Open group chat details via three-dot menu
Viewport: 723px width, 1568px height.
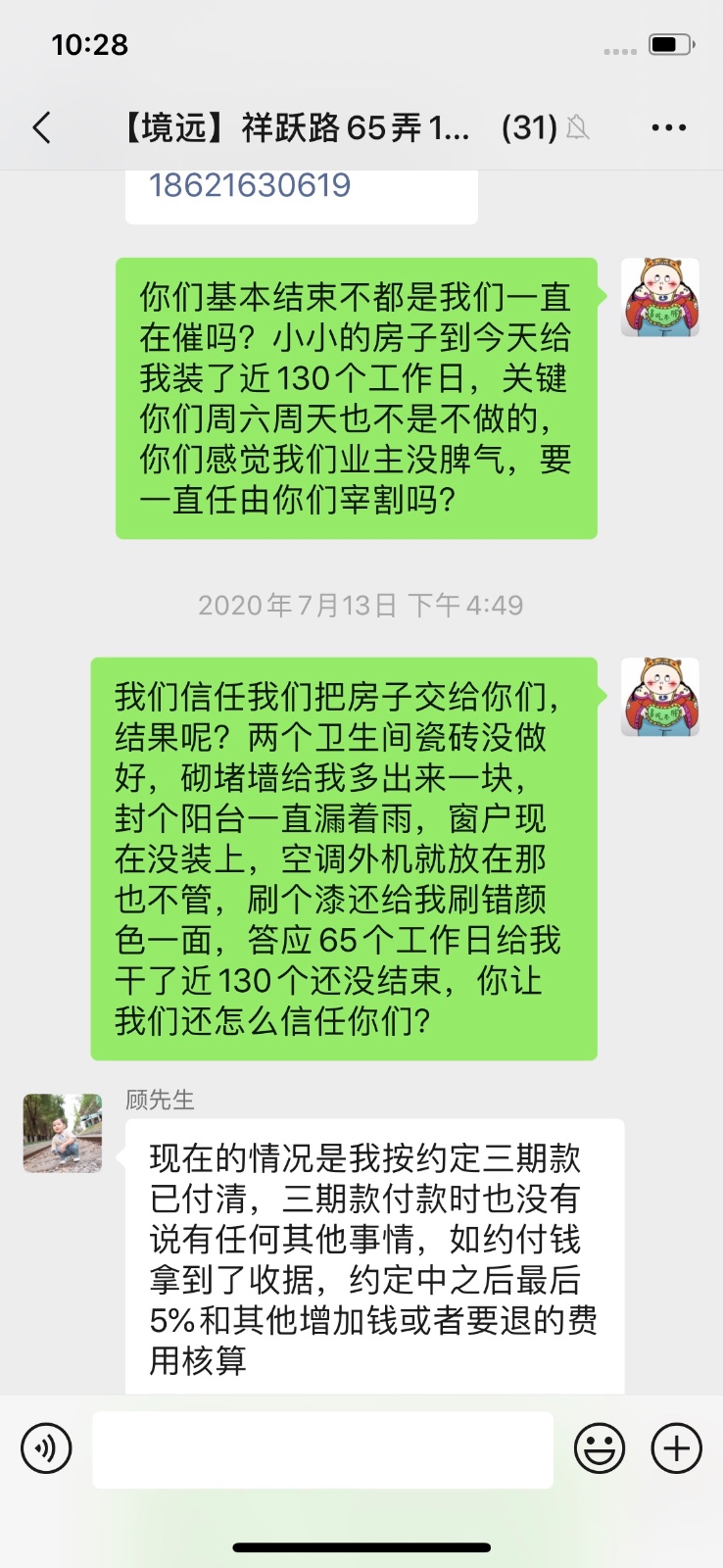(668, 127)
